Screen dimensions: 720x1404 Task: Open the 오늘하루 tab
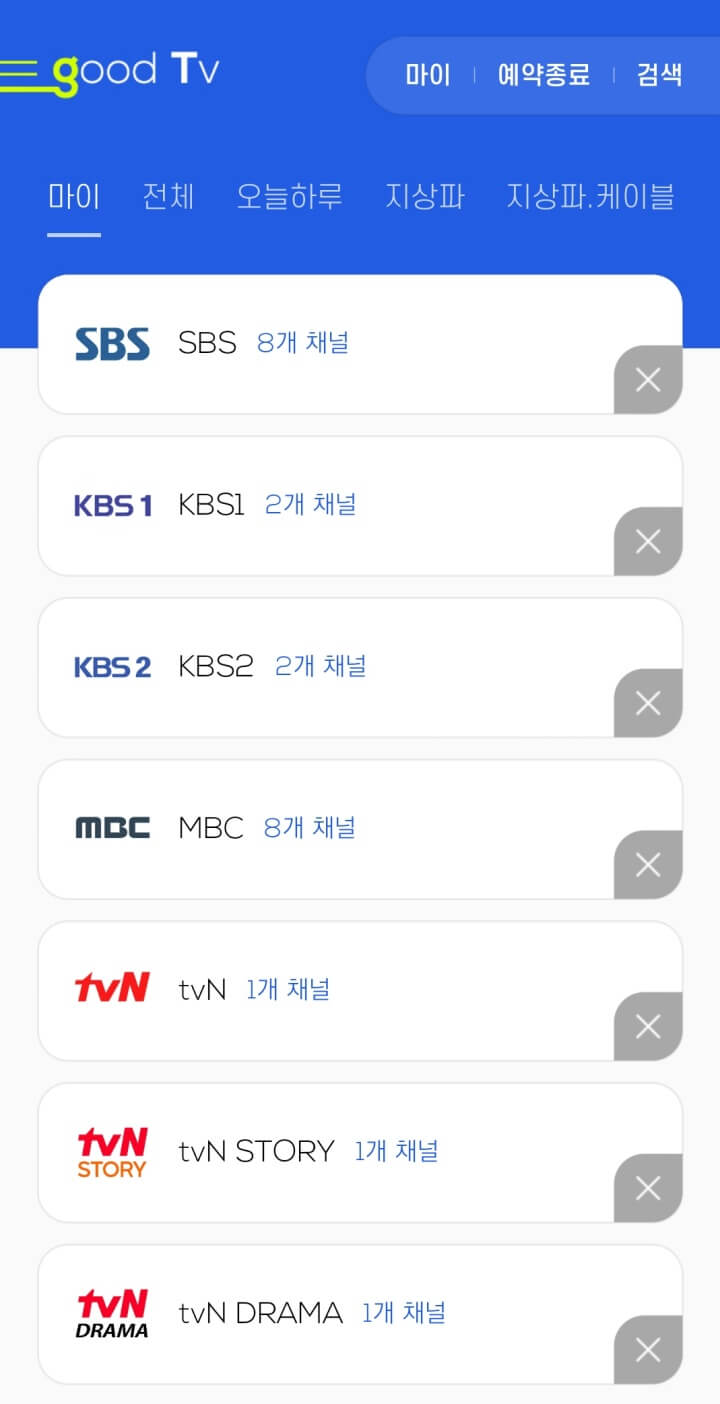click(x=290, y=197)
